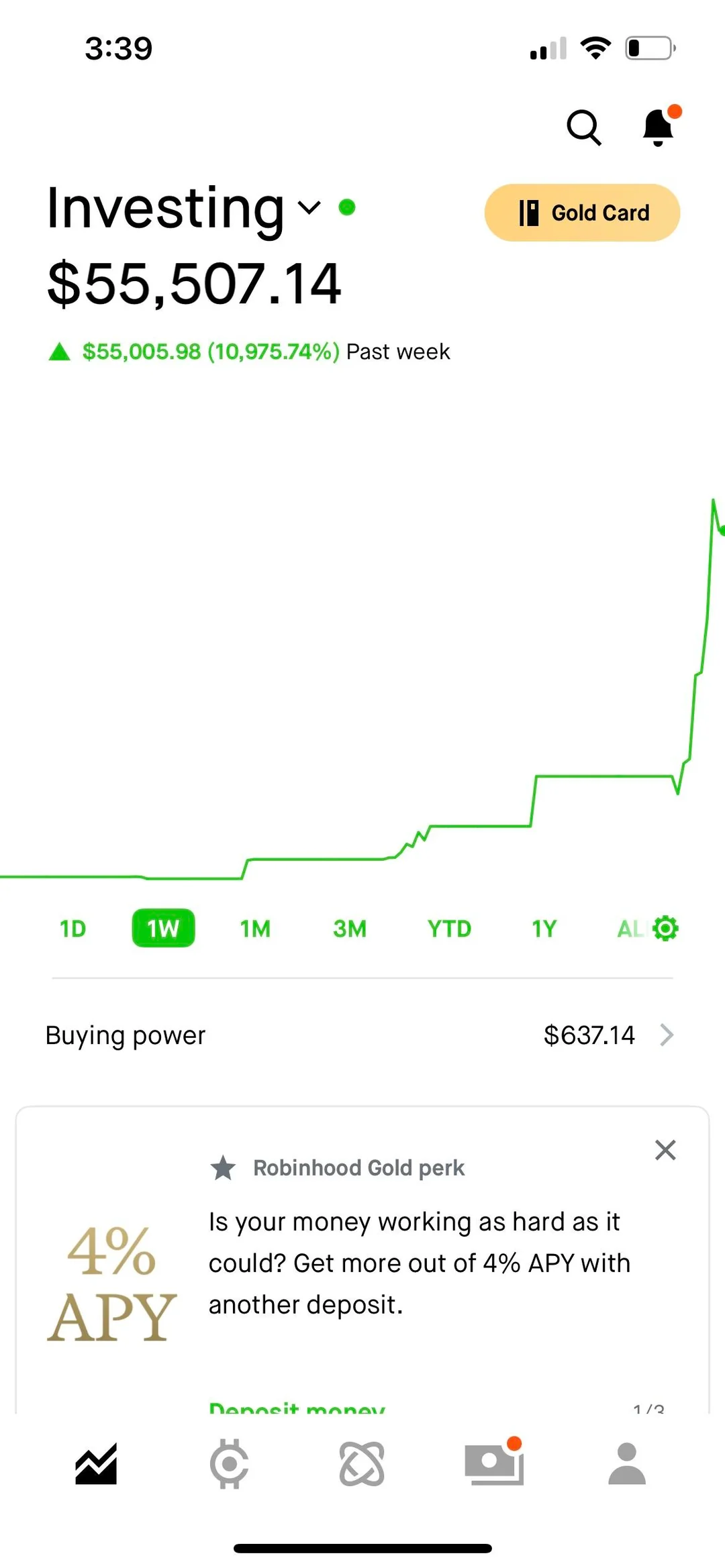Expand the Investing account dropdown
Screen dimensions: 725x1568
tap(308, 208)
